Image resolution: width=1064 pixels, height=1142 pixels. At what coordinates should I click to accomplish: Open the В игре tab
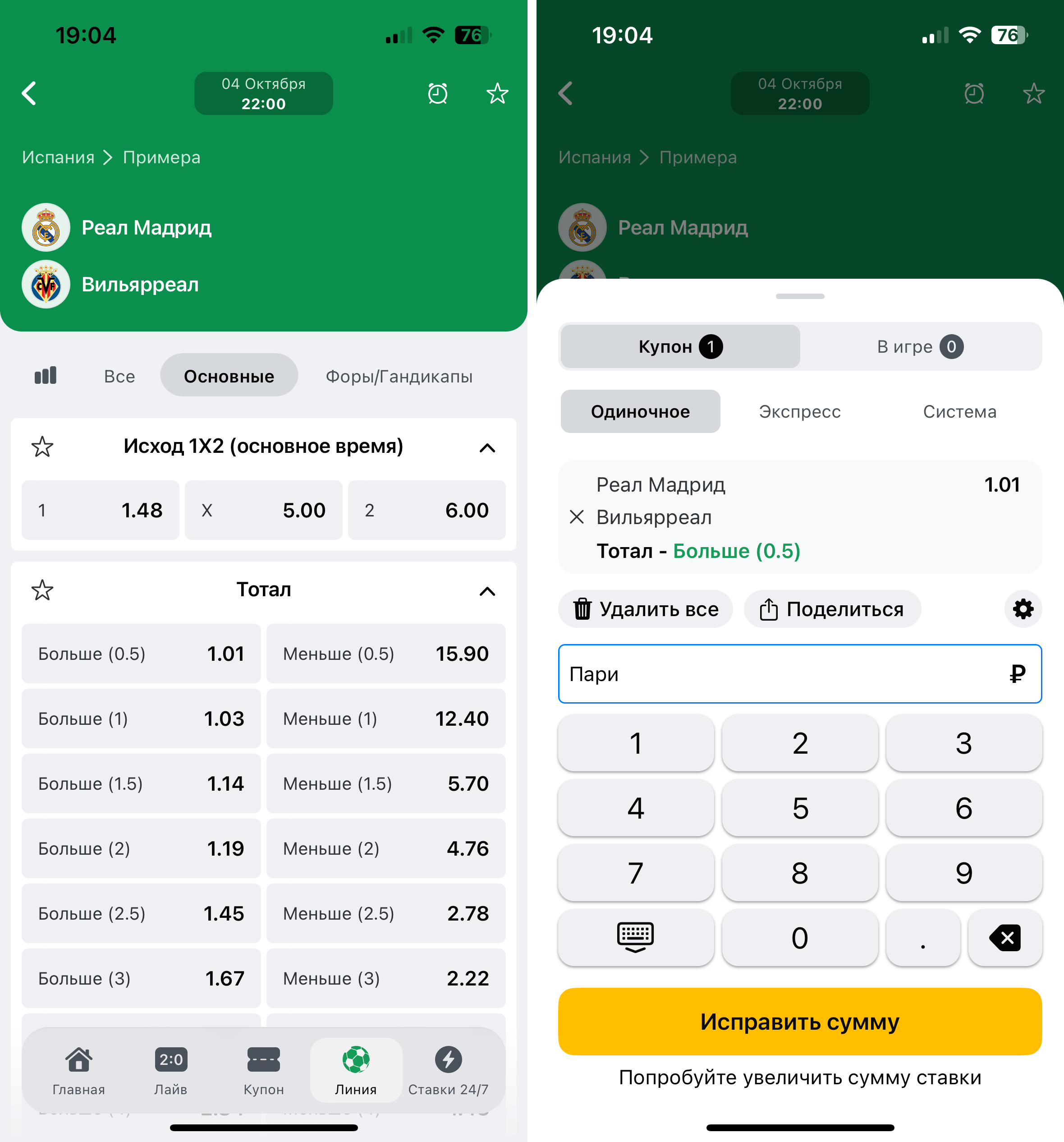[x=920, y=346]
